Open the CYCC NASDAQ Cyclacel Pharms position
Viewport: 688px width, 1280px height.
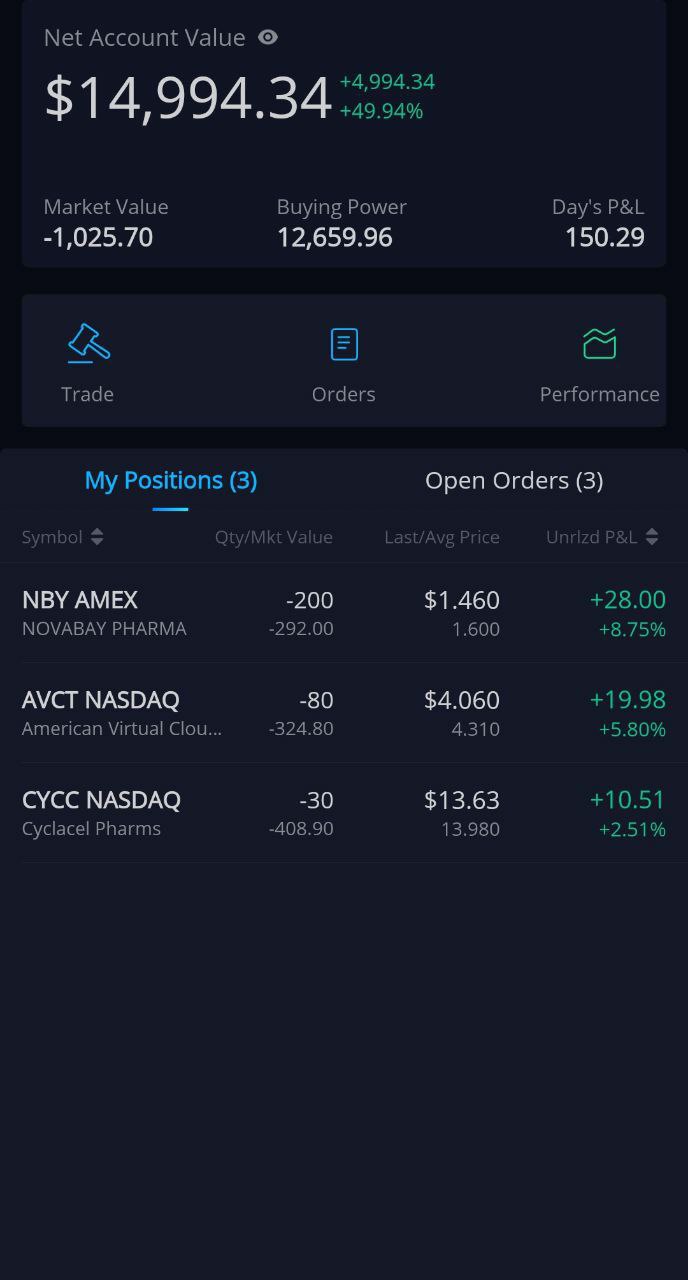(344, 813)
